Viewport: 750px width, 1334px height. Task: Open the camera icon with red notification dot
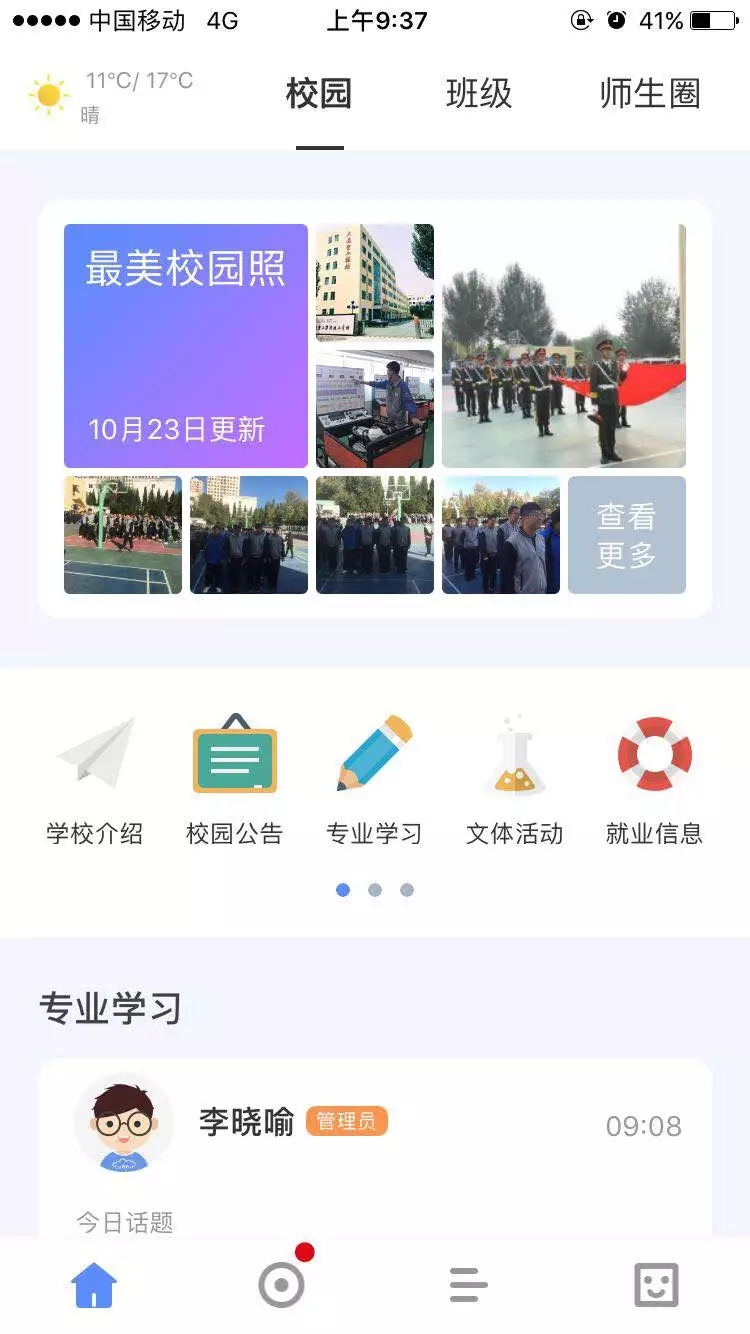pos(281,1283)
